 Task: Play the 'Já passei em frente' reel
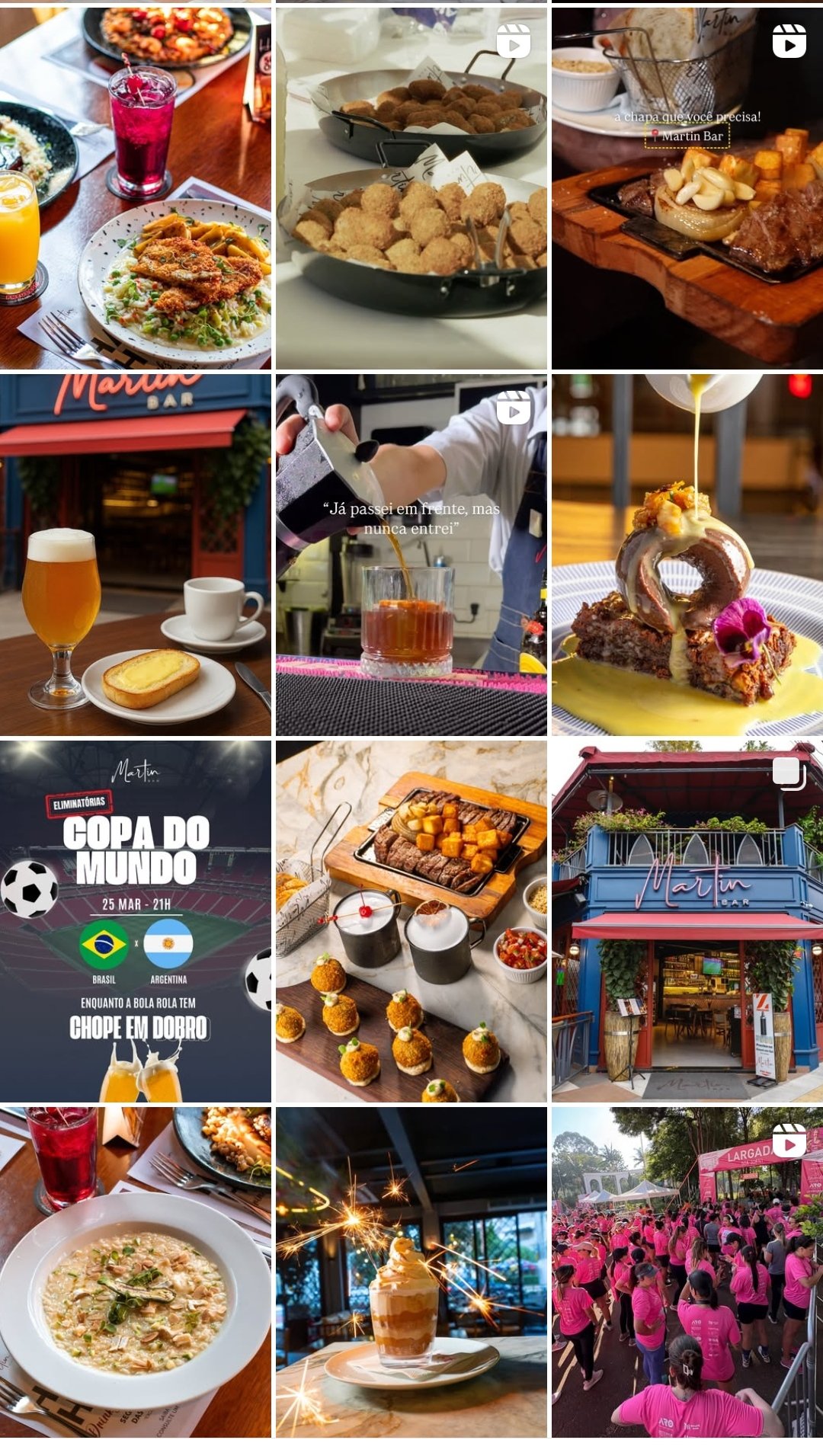tap(411, 555)
